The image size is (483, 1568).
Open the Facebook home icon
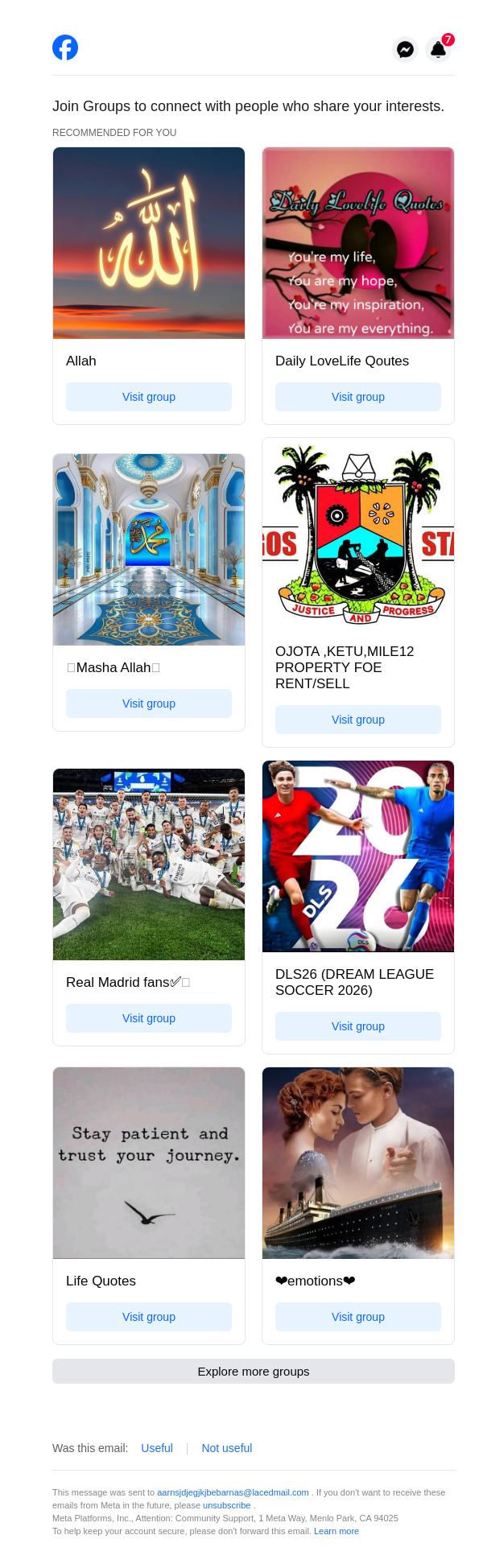tap(65, 47)
